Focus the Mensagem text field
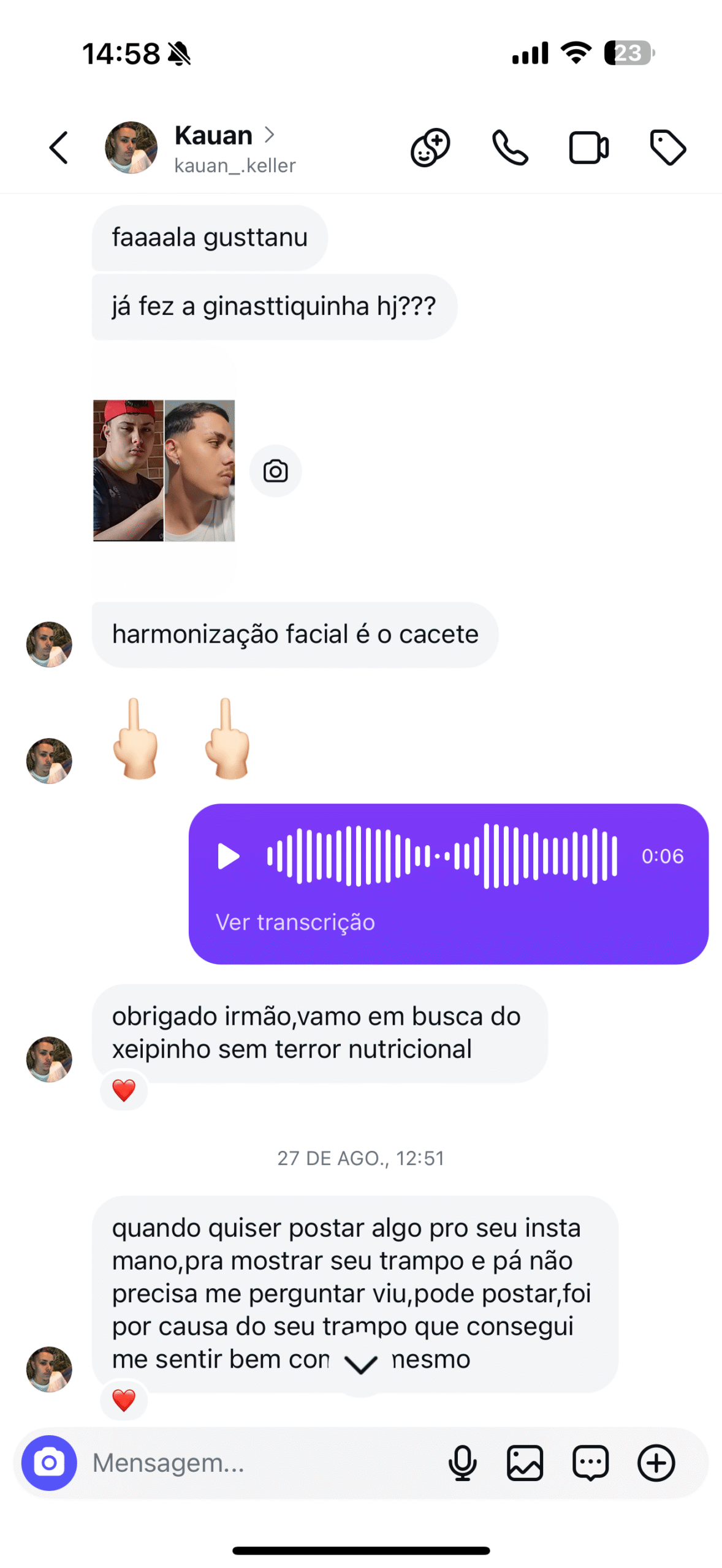This screenshot has height=1568, width=722. [x=257, y=1463]
